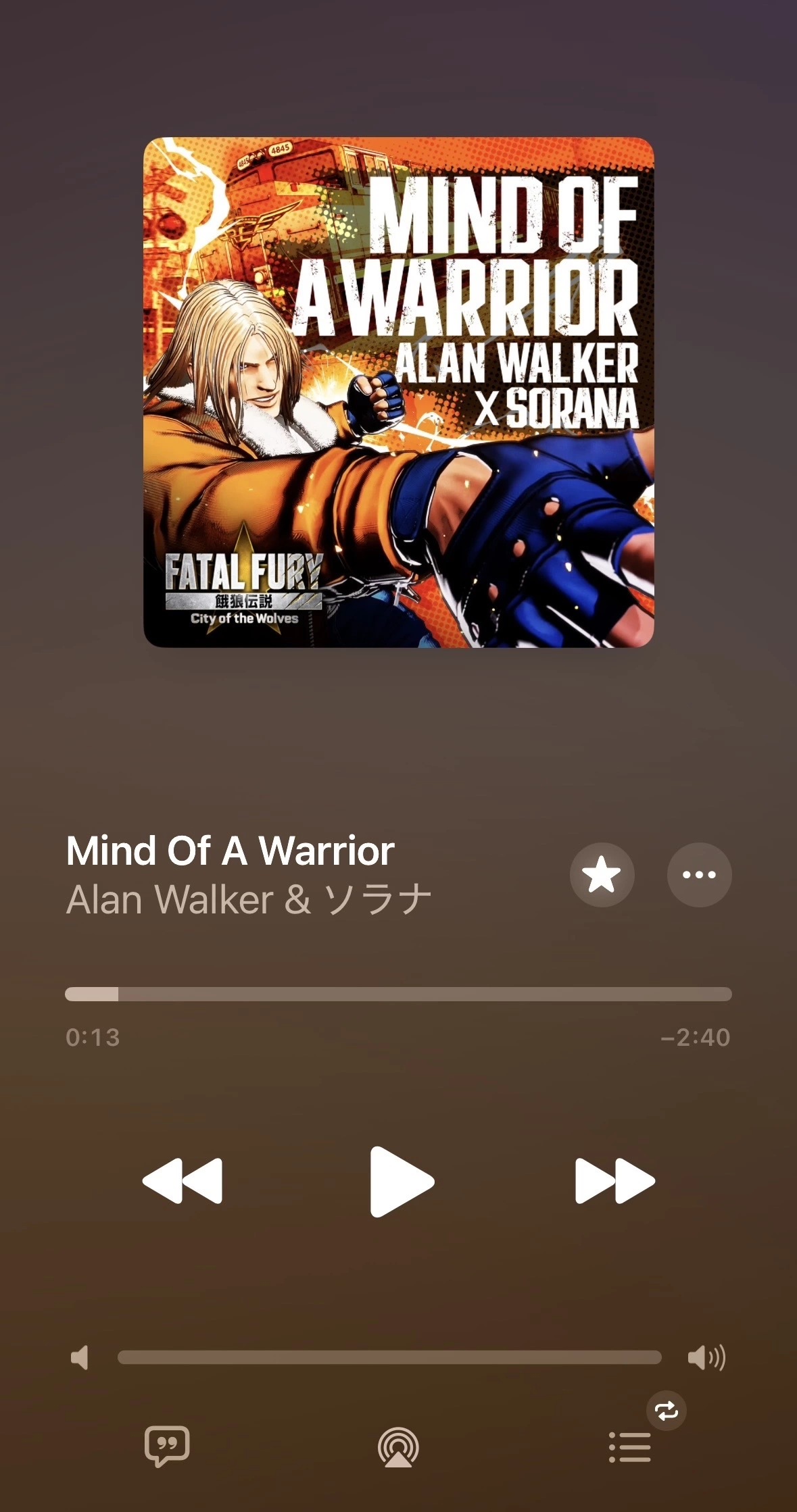Open the AirPlay output picker

[x=398, y=1446]
